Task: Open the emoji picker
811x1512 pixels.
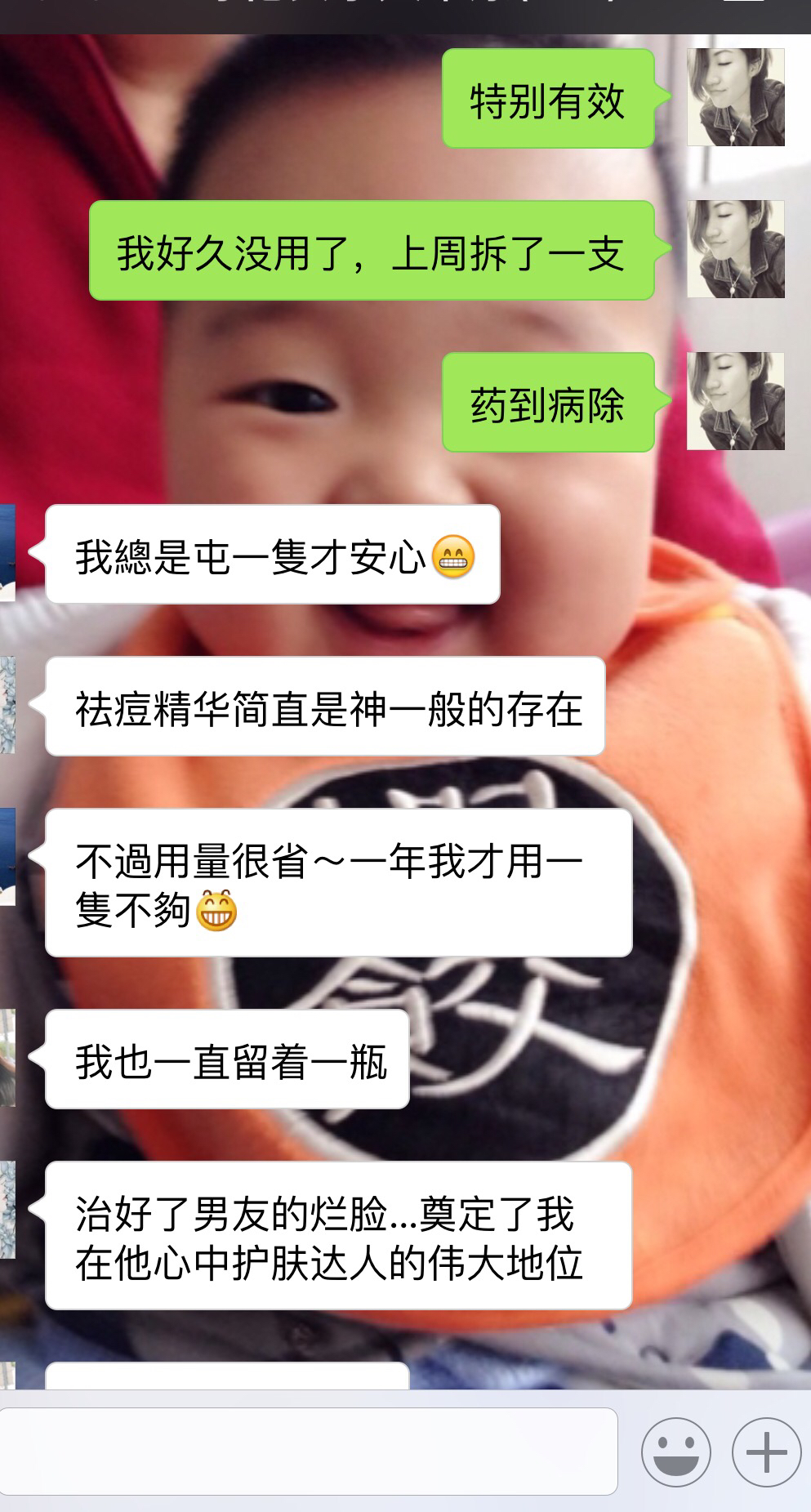Action: pyautogui.click(x=675, y=1452)
